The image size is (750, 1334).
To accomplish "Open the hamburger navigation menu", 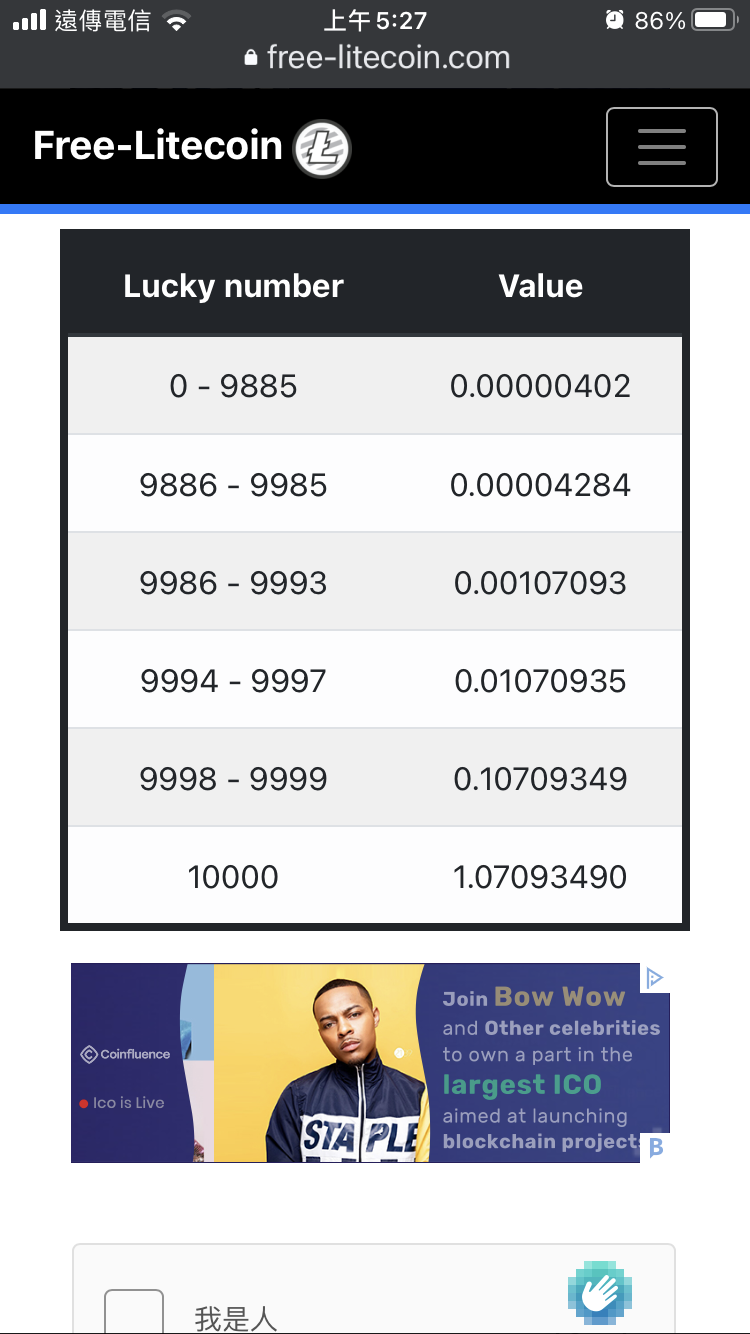I will (661, 147).
